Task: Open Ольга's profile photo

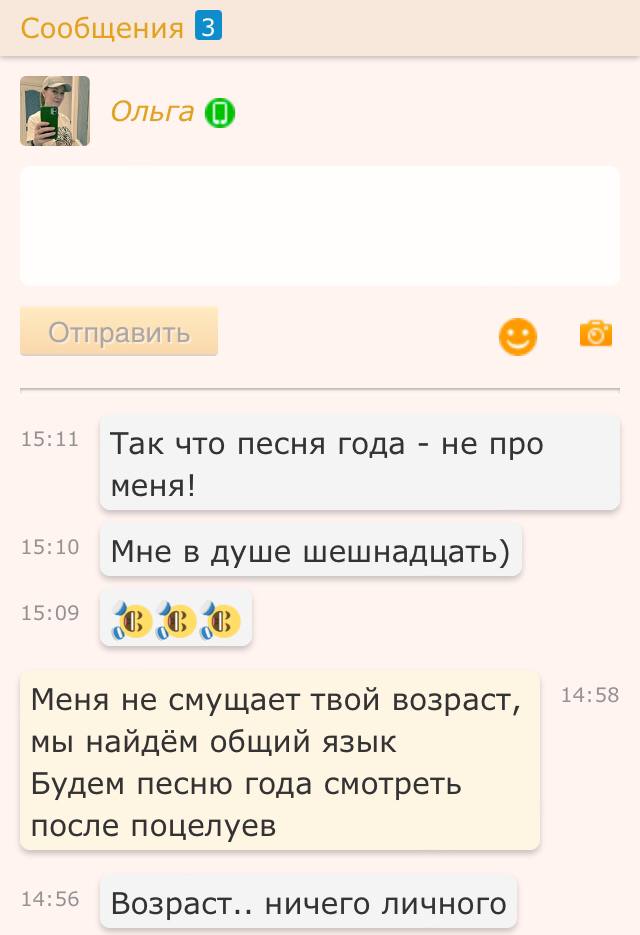Action: click(55, 111)
